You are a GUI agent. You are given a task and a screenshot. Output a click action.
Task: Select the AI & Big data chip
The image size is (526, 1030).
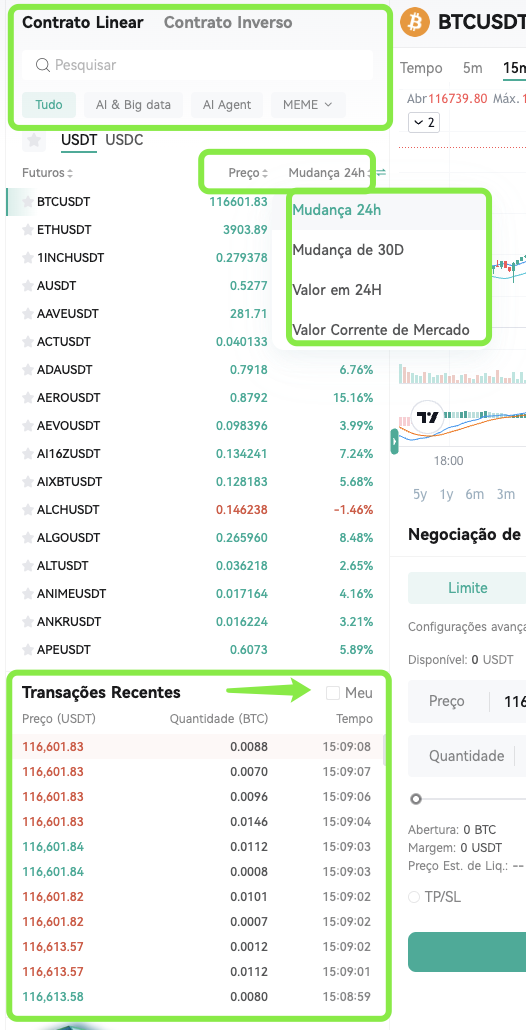(x=133, y=104)
